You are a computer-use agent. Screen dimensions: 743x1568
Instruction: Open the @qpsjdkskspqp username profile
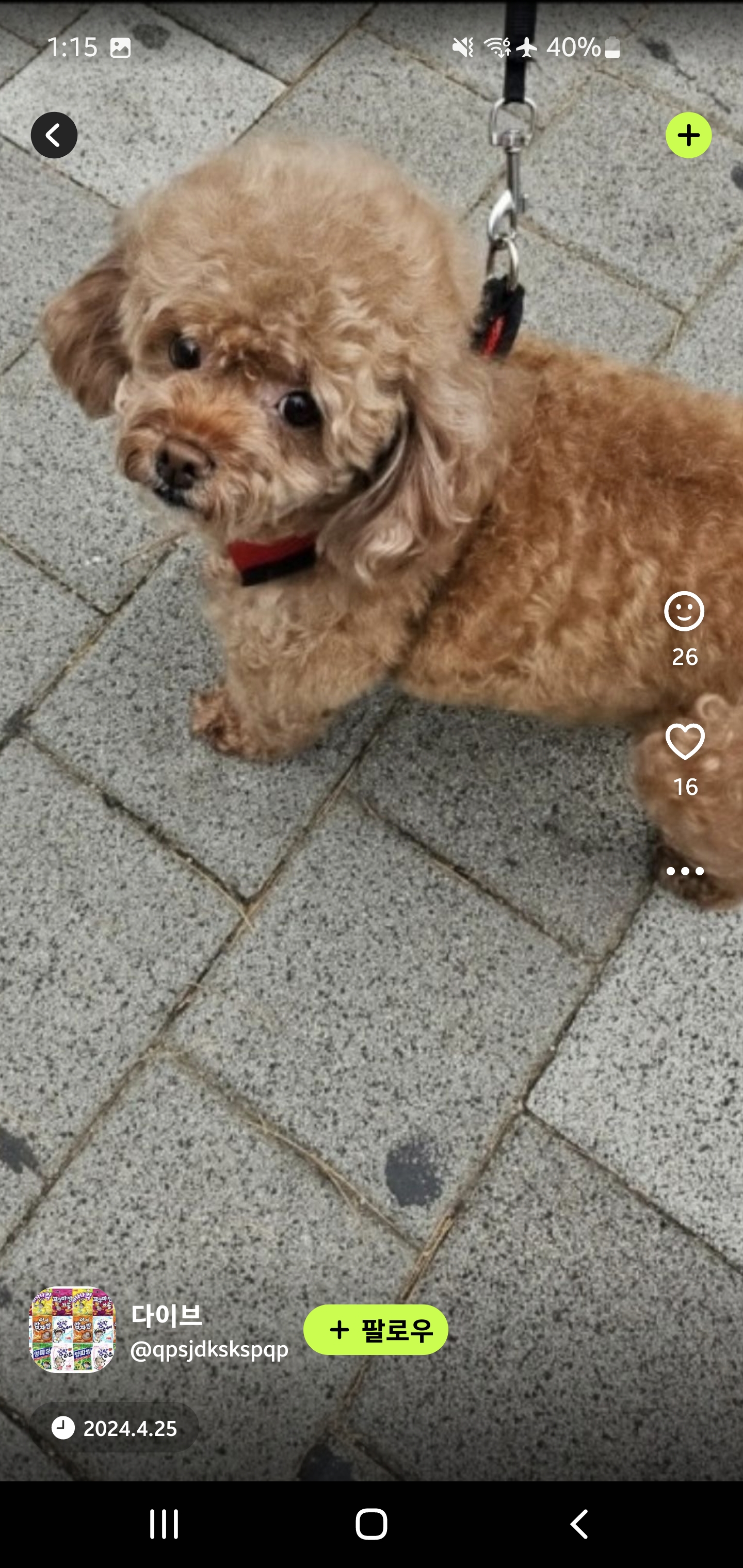click(x=209, y=1350)
